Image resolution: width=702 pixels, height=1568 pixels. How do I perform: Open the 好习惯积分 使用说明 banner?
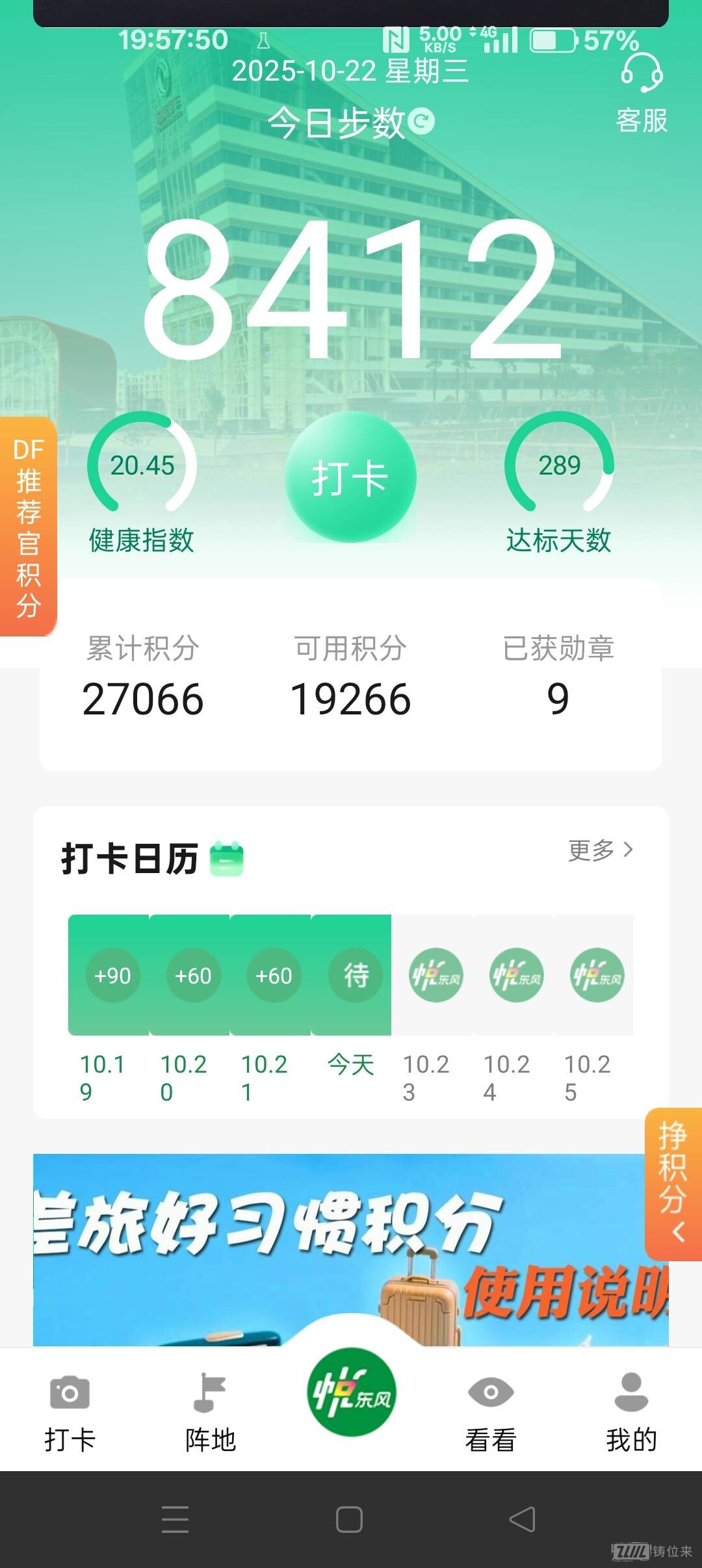pos(351,1249)
